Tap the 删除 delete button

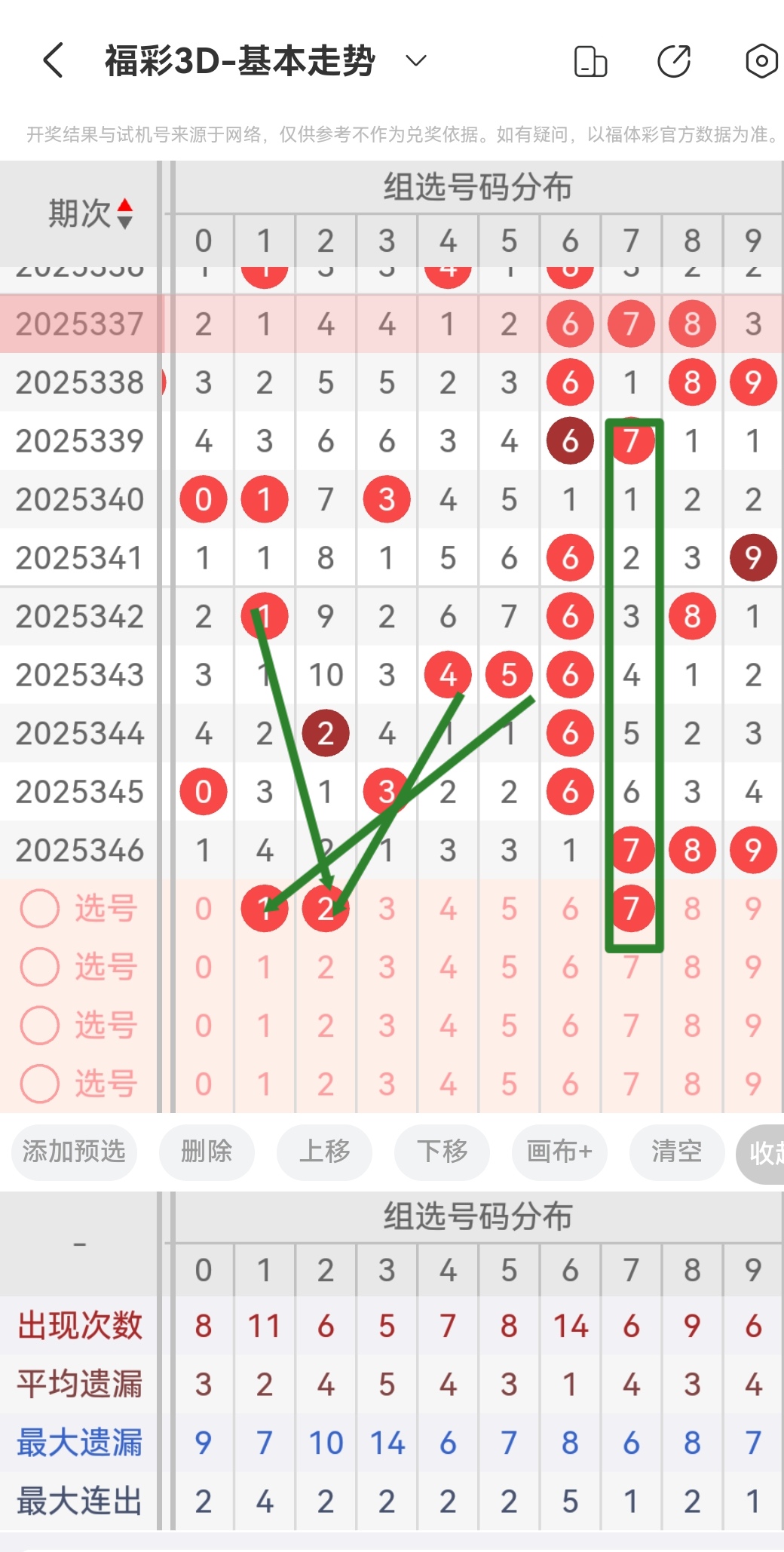(207, 1152)
